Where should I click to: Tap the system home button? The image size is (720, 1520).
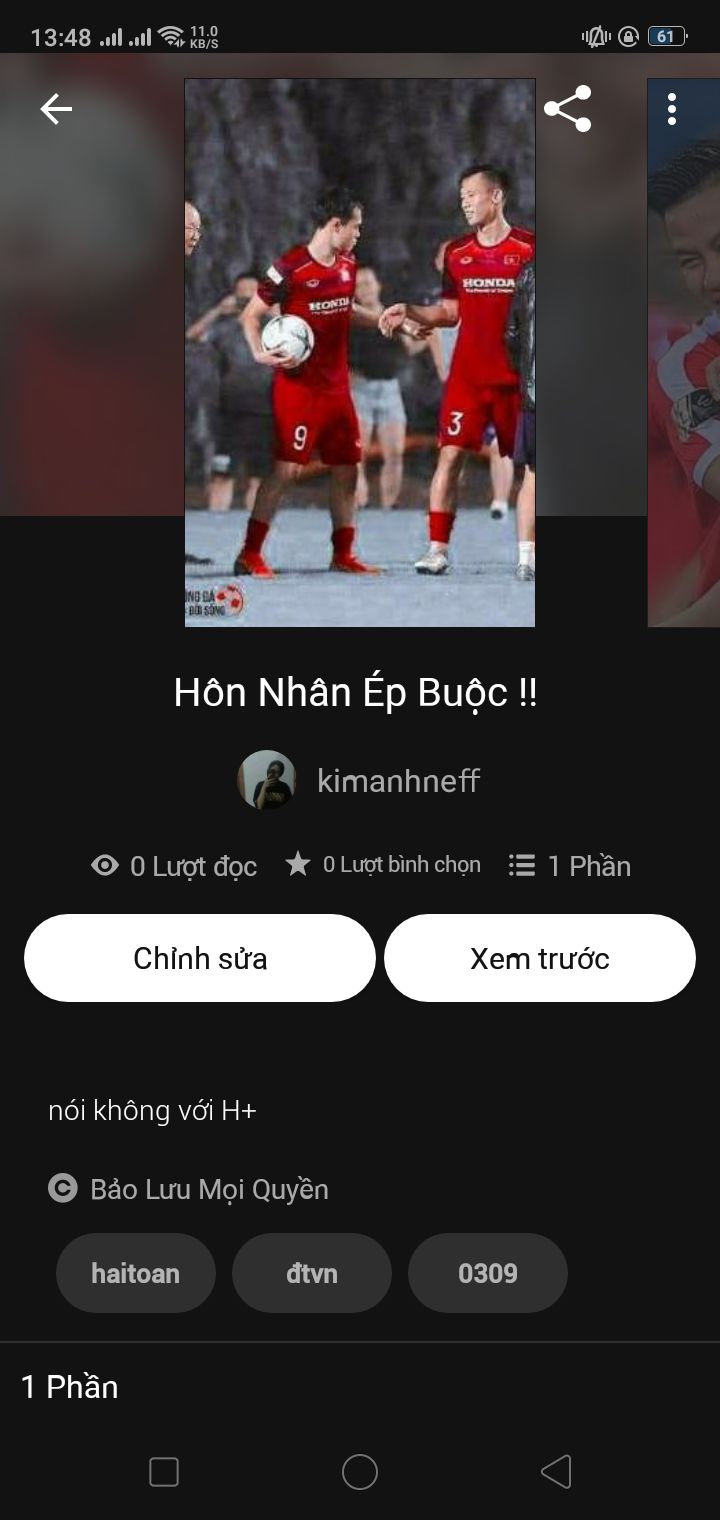360,1472
